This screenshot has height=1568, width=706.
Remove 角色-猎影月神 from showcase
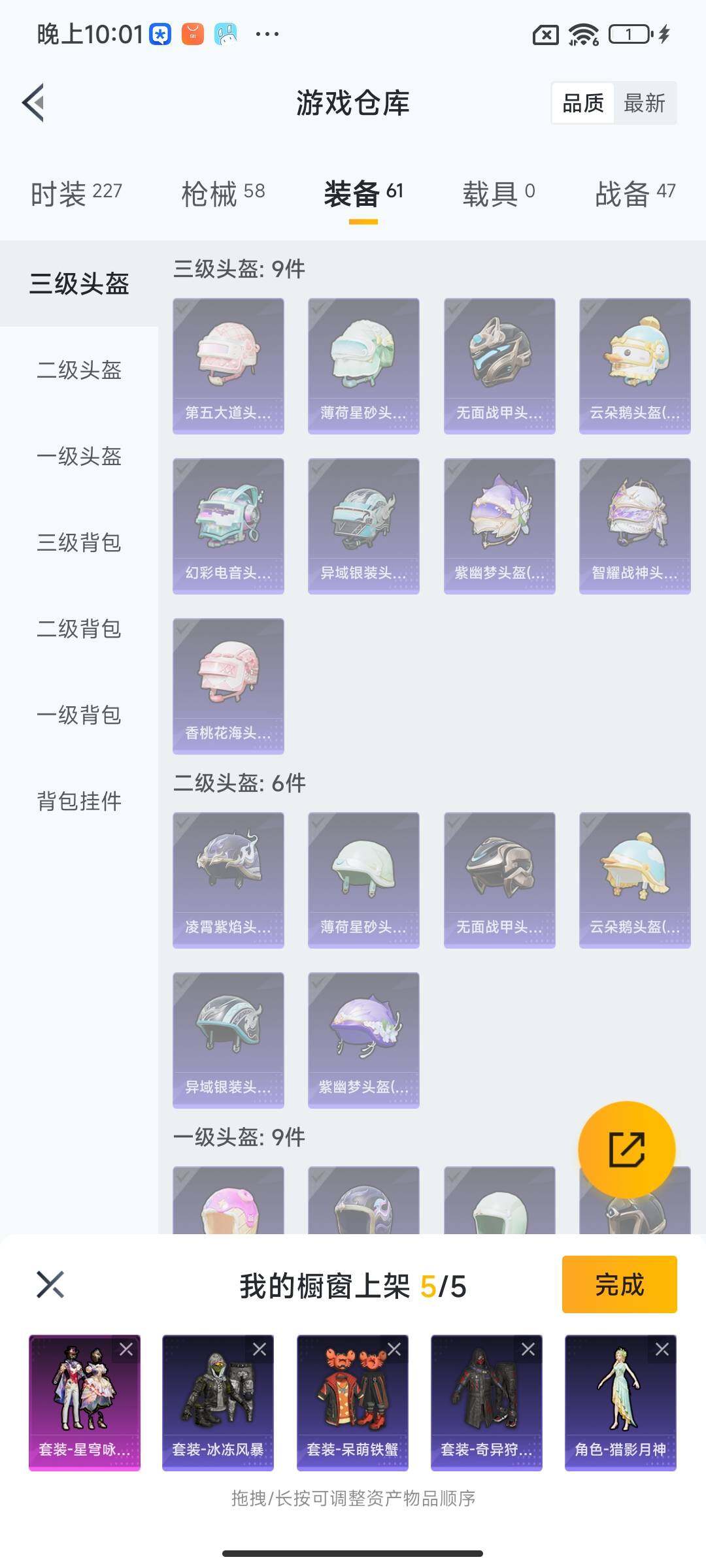coord(662,1350)
